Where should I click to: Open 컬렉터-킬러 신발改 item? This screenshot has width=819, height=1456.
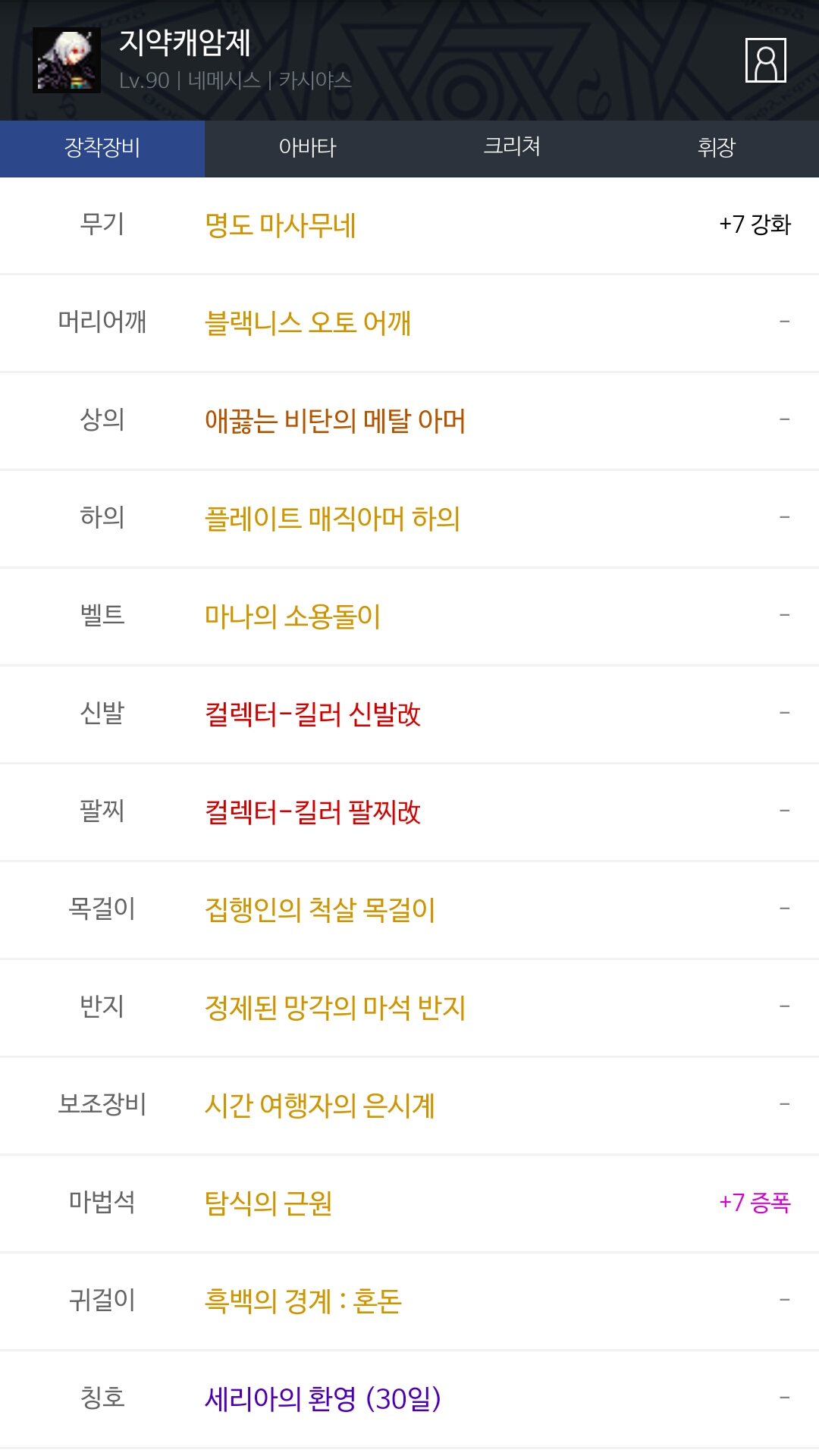[x=409, y=714]
